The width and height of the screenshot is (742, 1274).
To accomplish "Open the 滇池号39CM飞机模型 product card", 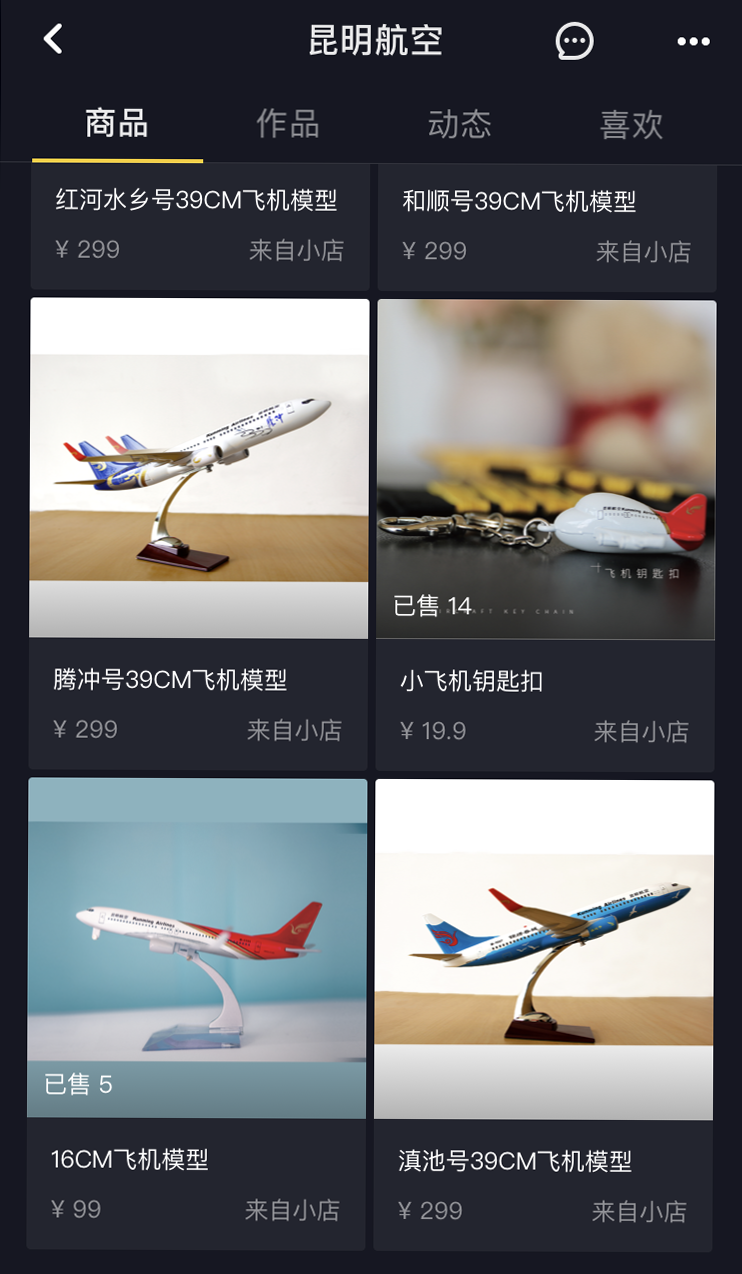I will coord(544,1015).
